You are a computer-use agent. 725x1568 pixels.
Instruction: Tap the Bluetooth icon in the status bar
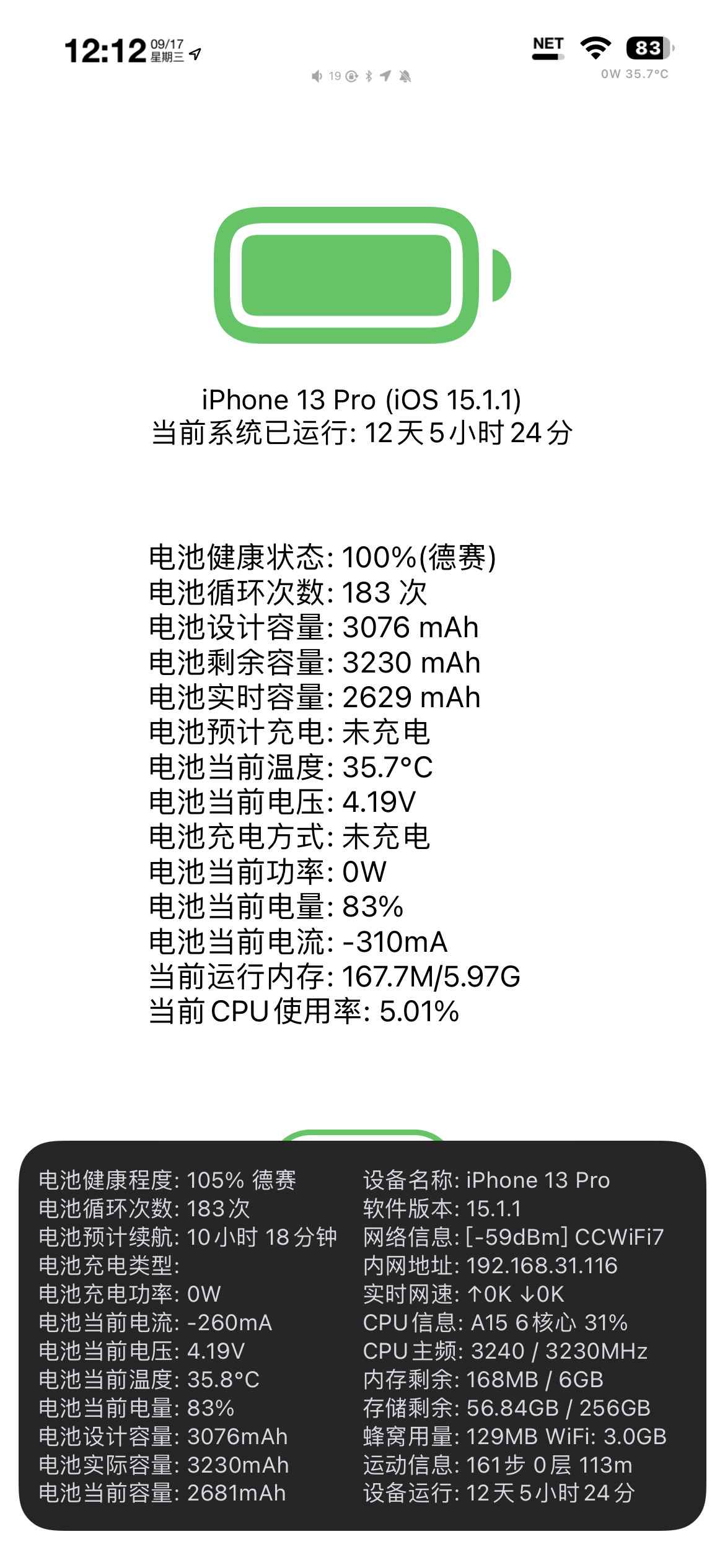[x=369, y=76]
